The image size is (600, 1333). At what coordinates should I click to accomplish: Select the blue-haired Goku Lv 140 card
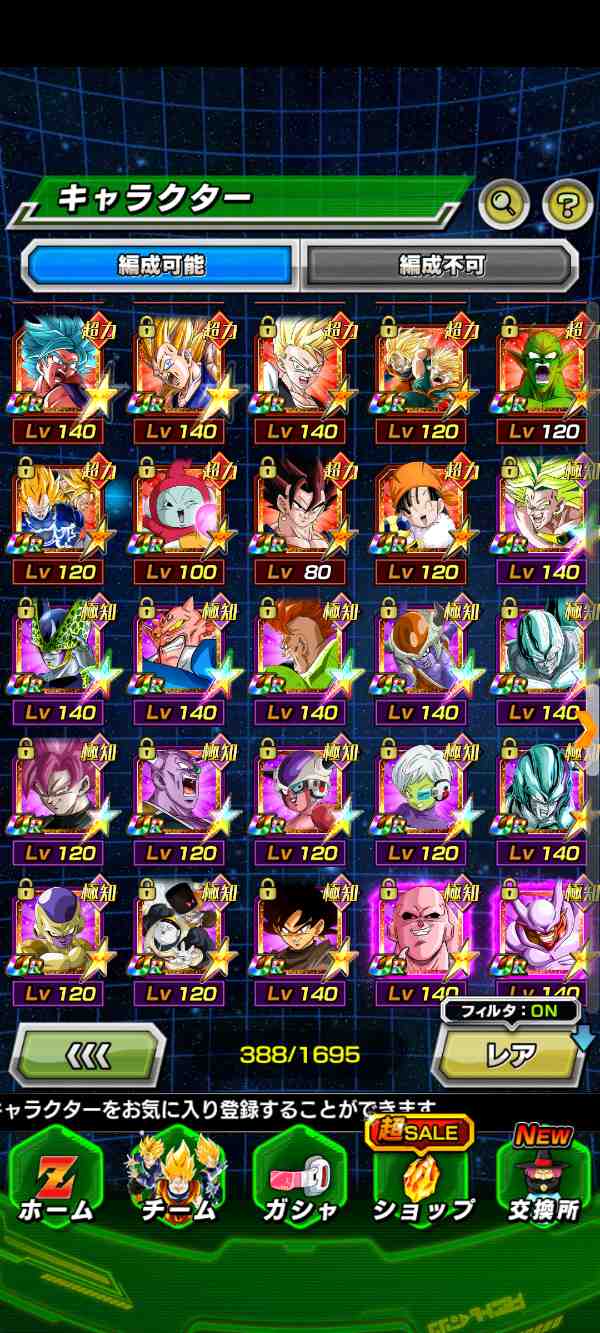click(x=60, y=375)
